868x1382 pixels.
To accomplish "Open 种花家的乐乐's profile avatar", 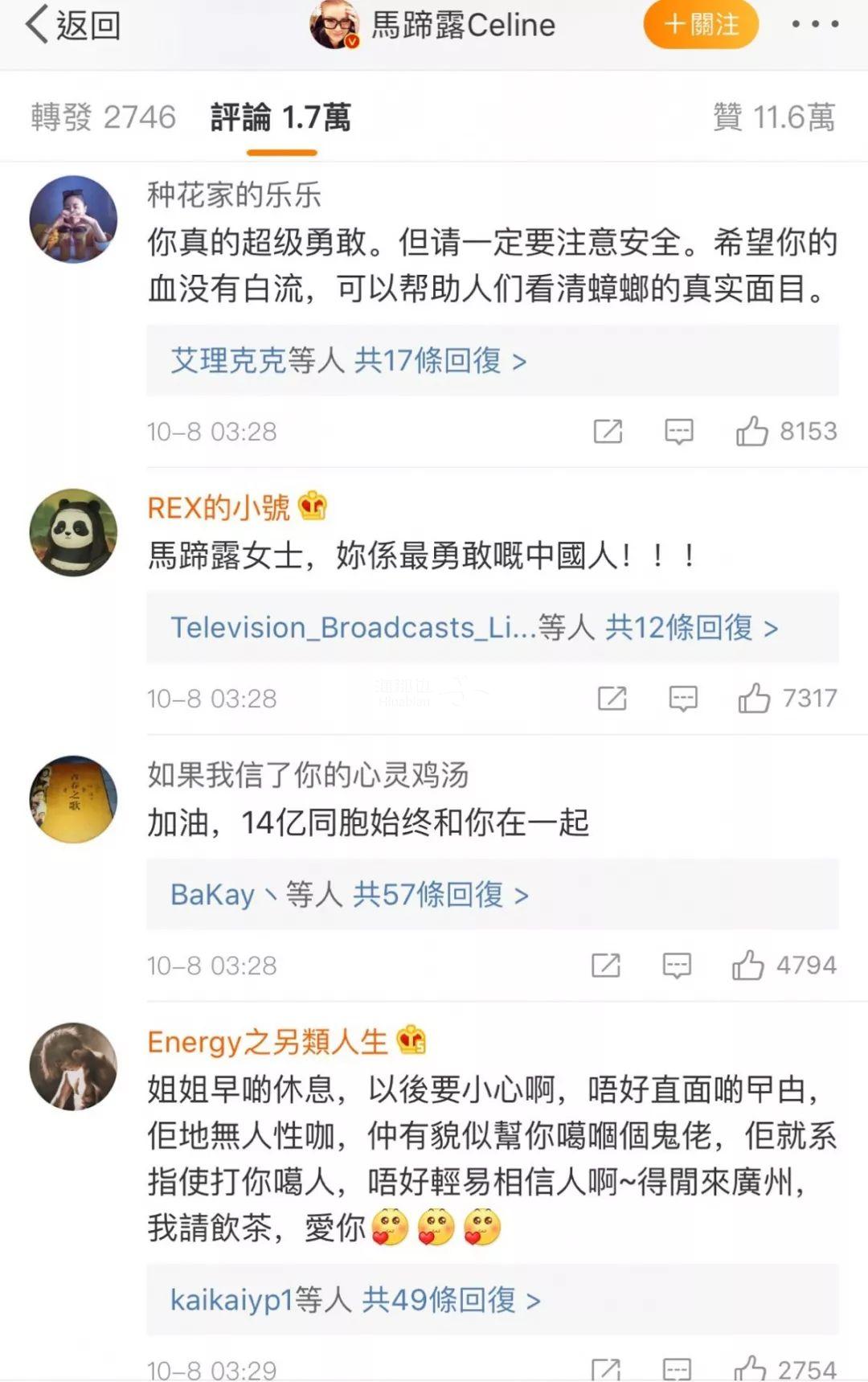I will pyautogui.click(x=73, y=219).
